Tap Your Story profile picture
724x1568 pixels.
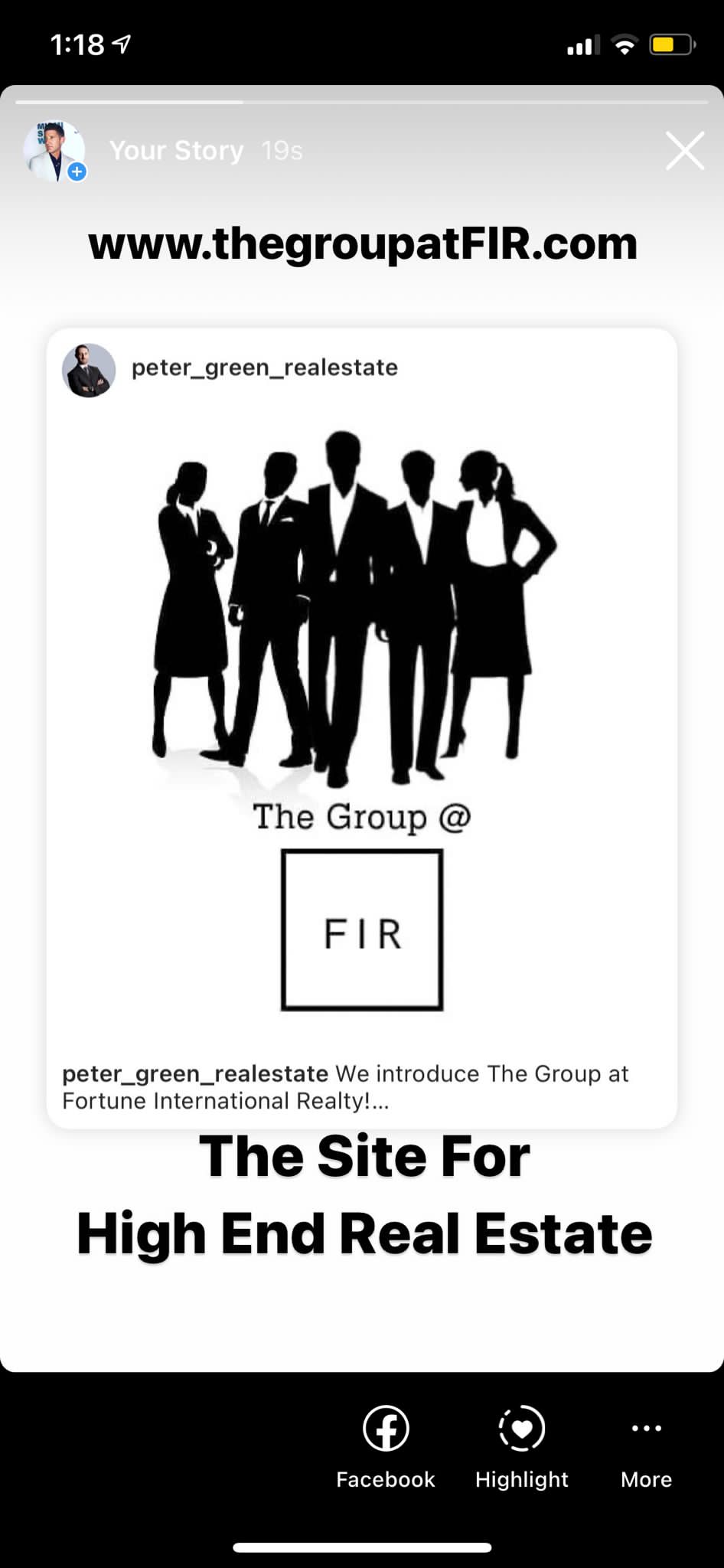(54, 151)
